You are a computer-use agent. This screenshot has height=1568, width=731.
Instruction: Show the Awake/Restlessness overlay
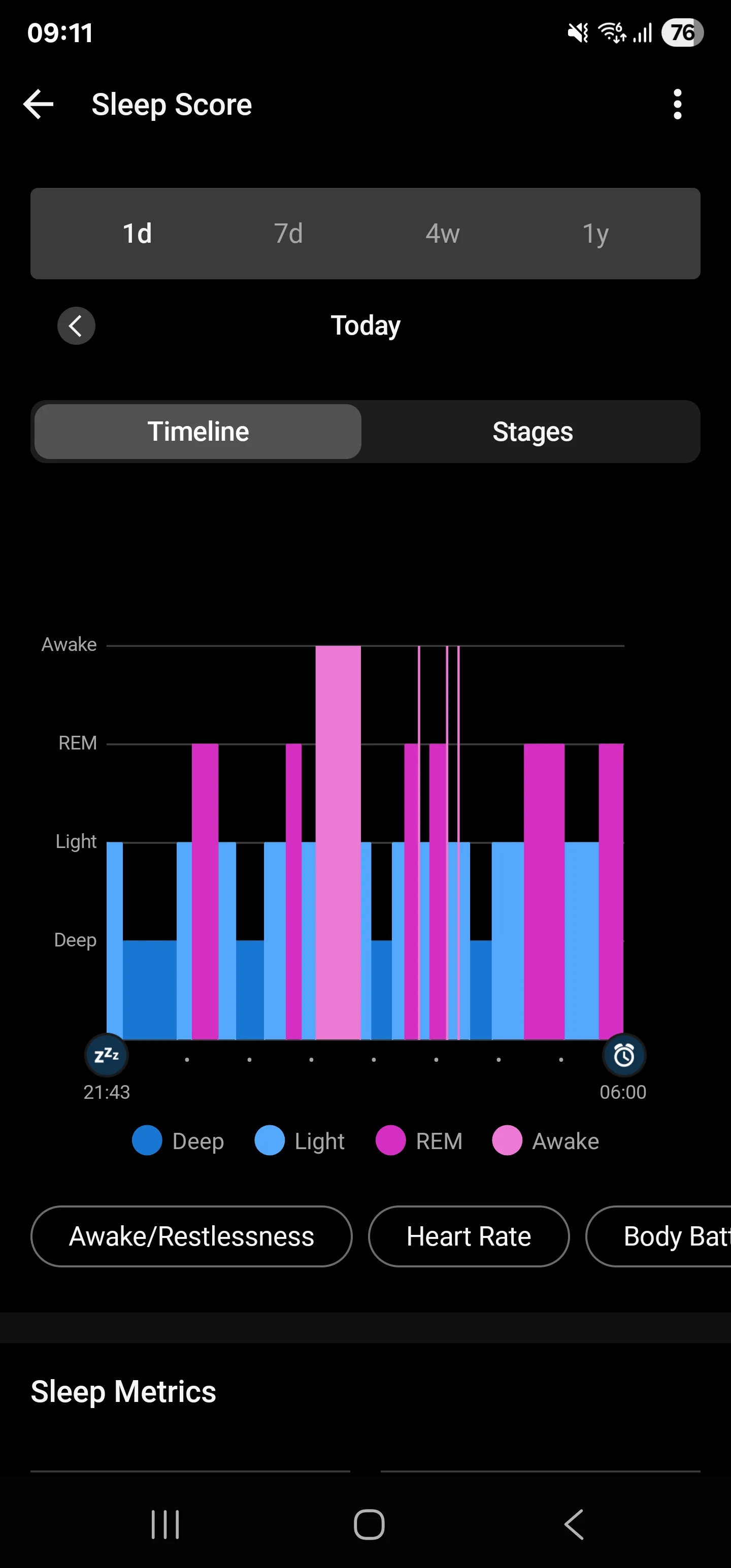[x=191, y=1236]
